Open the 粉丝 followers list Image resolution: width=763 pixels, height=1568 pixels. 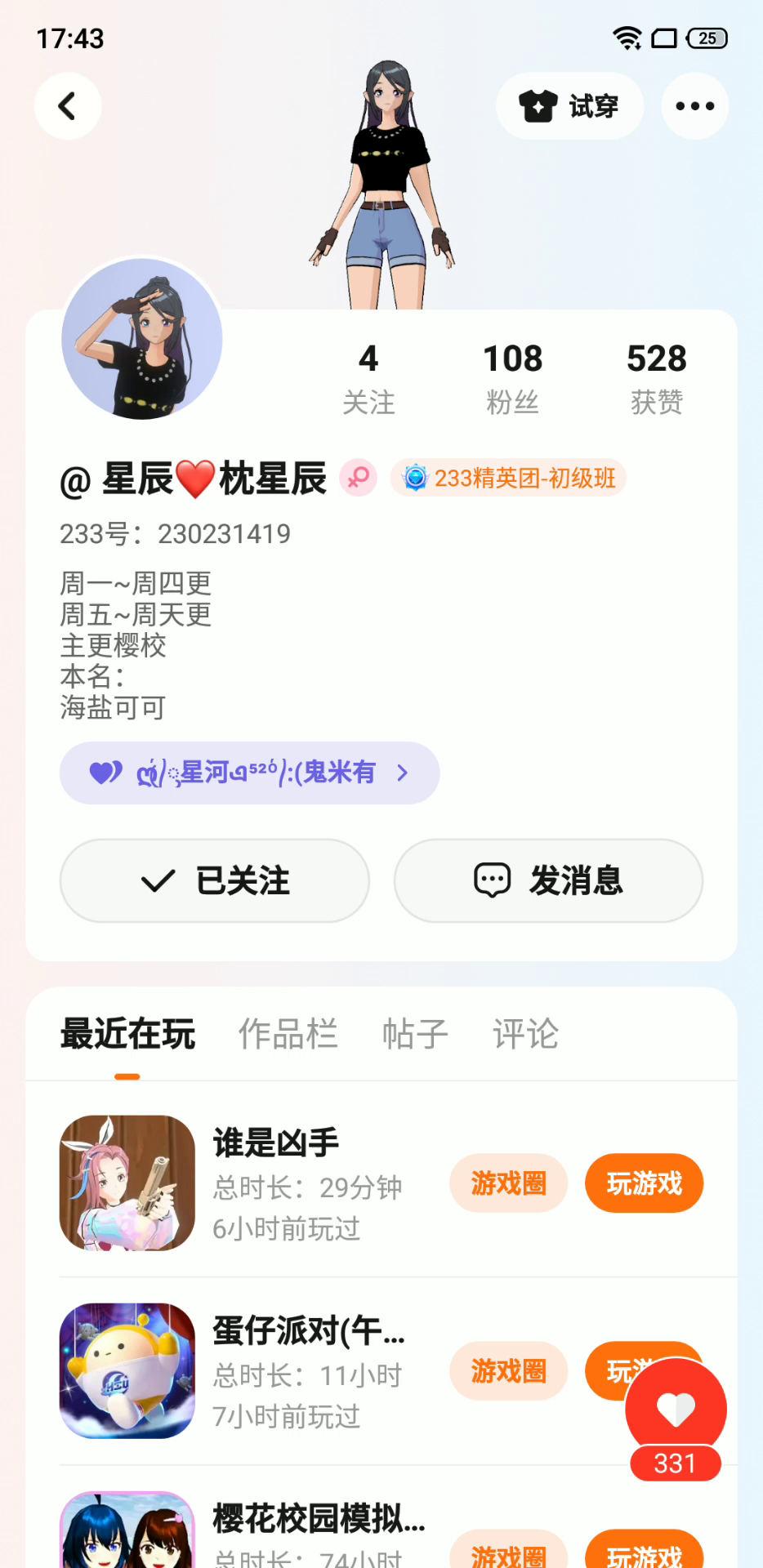click(x=512, y=378)
